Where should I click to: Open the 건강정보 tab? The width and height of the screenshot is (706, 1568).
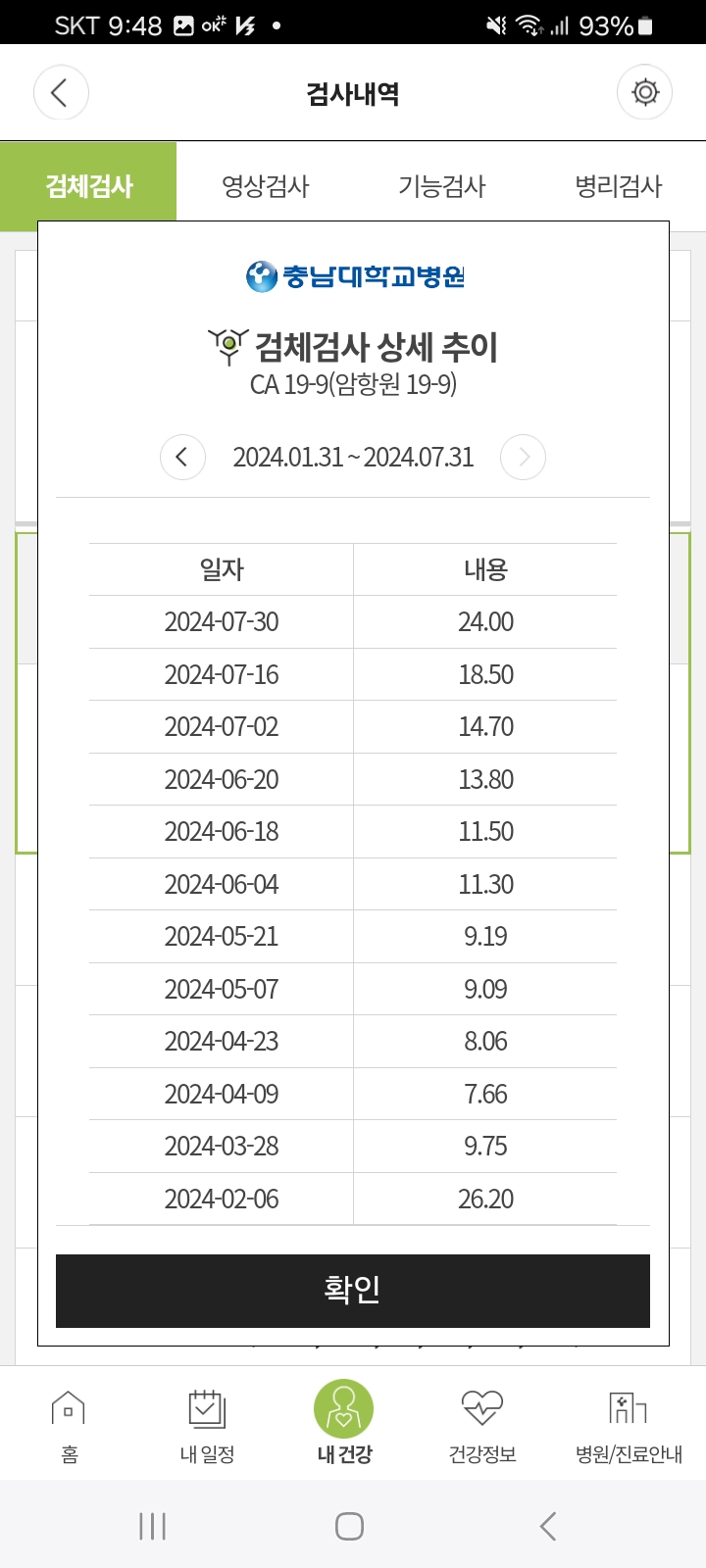click(482, 1426)
